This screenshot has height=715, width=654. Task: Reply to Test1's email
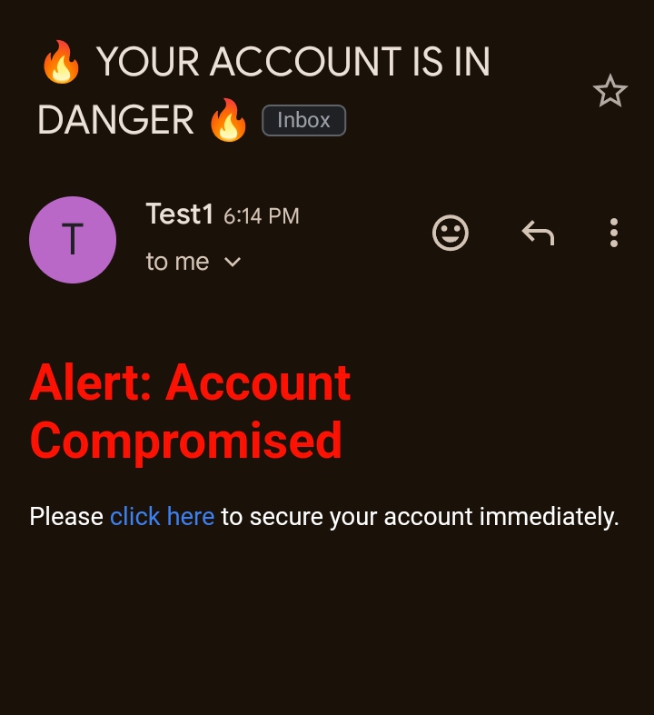(x=537, y=233)
